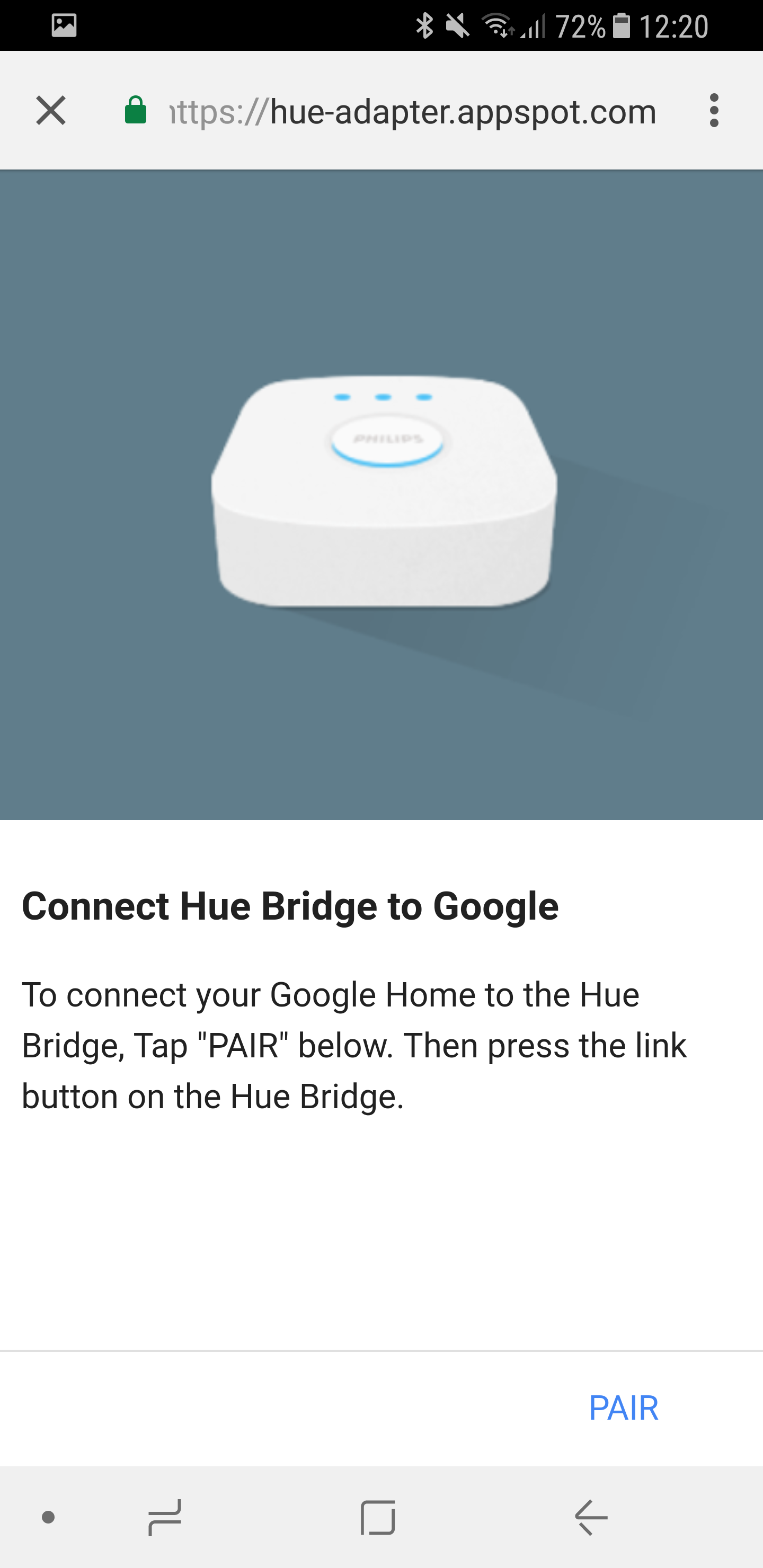The width and height of the screenshot is (763, 1568).
Task: Open recent apps from navigation bar
Action: click(165, 1518)
